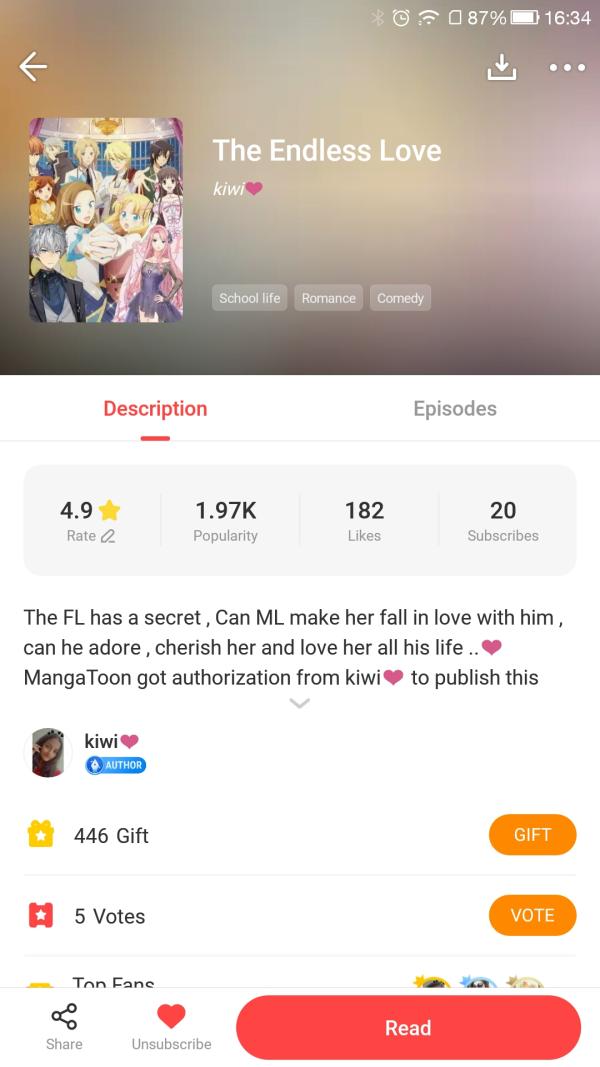The image size is (600, 1067).
Task: Go back using the top-left arrow
Action: click(x=33, y=67)
